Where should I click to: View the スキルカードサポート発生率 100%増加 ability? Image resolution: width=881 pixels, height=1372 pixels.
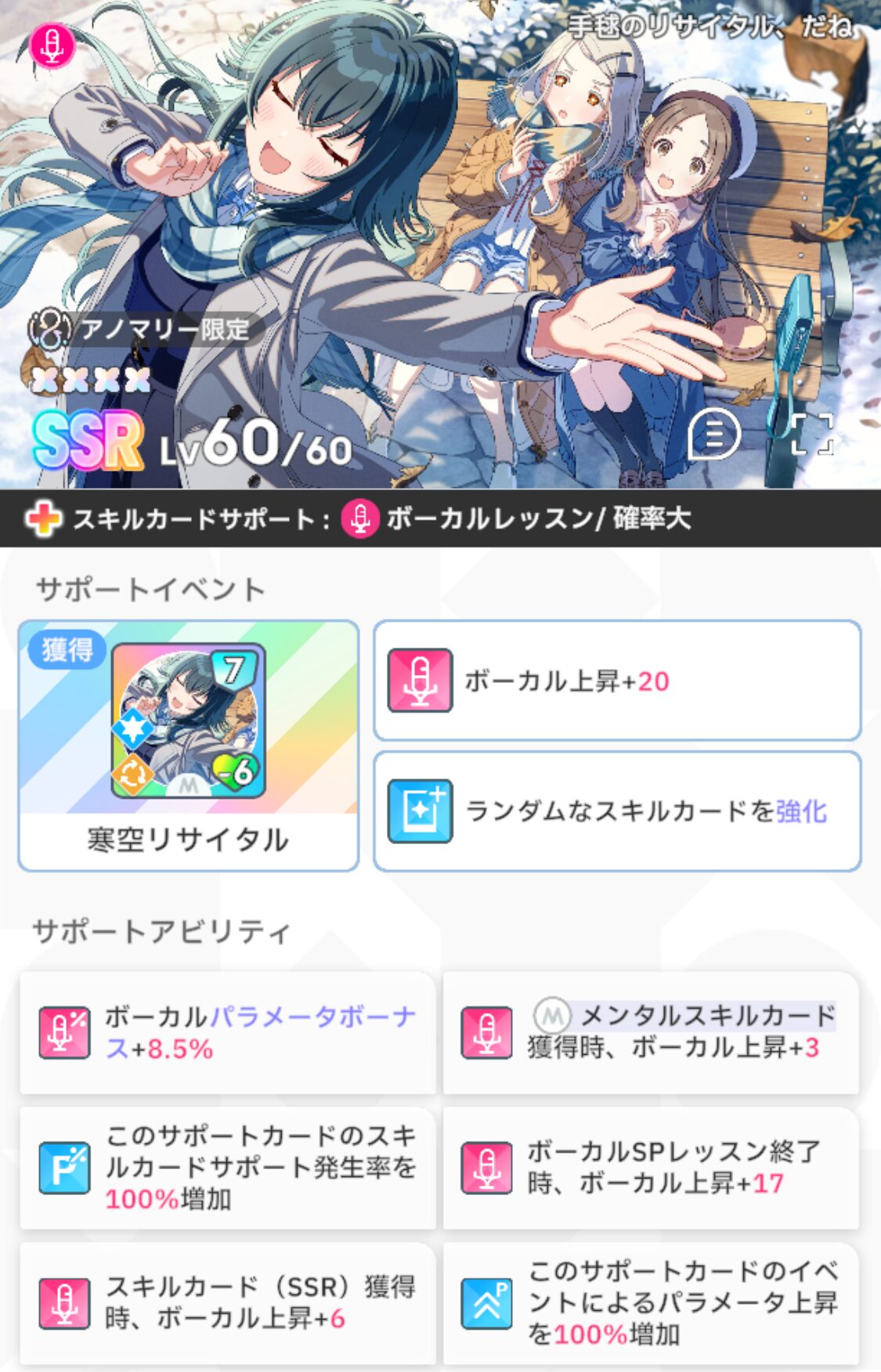[227, 1167]
